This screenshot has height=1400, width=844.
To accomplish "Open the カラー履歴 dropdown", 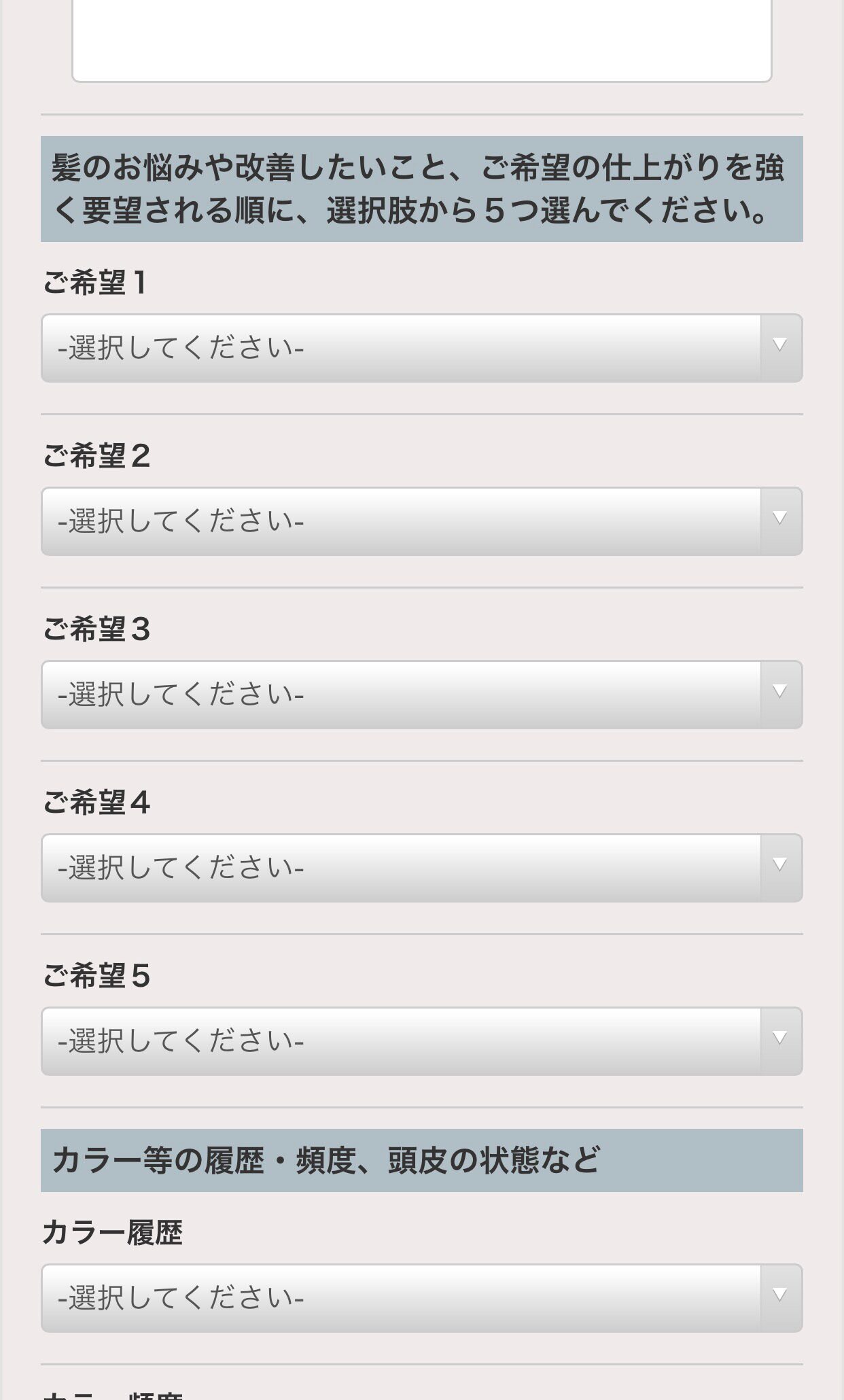I will (x=421, y=1298).
